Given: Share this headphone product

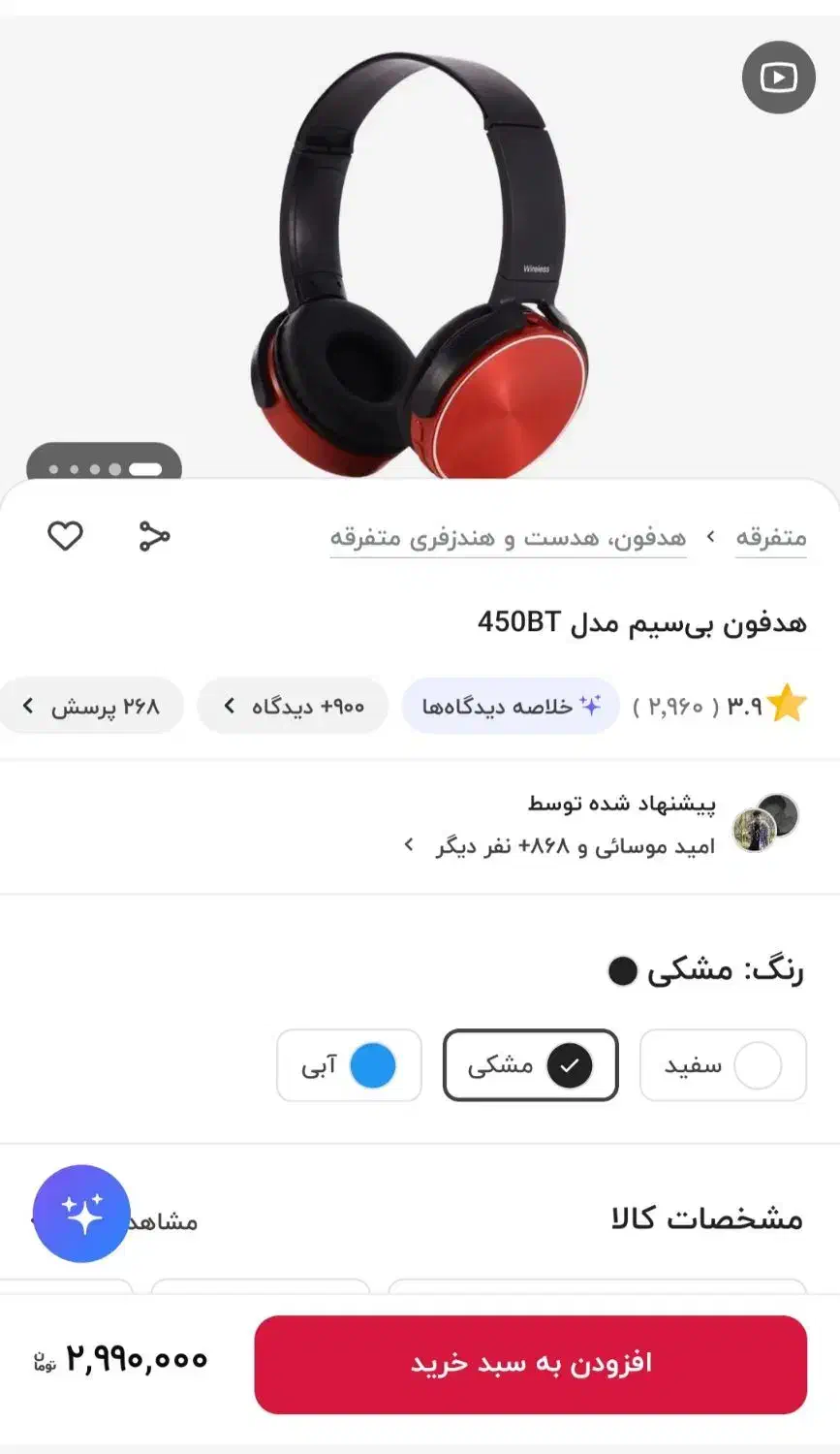Looking at the screenshot, I should point(154,535).
